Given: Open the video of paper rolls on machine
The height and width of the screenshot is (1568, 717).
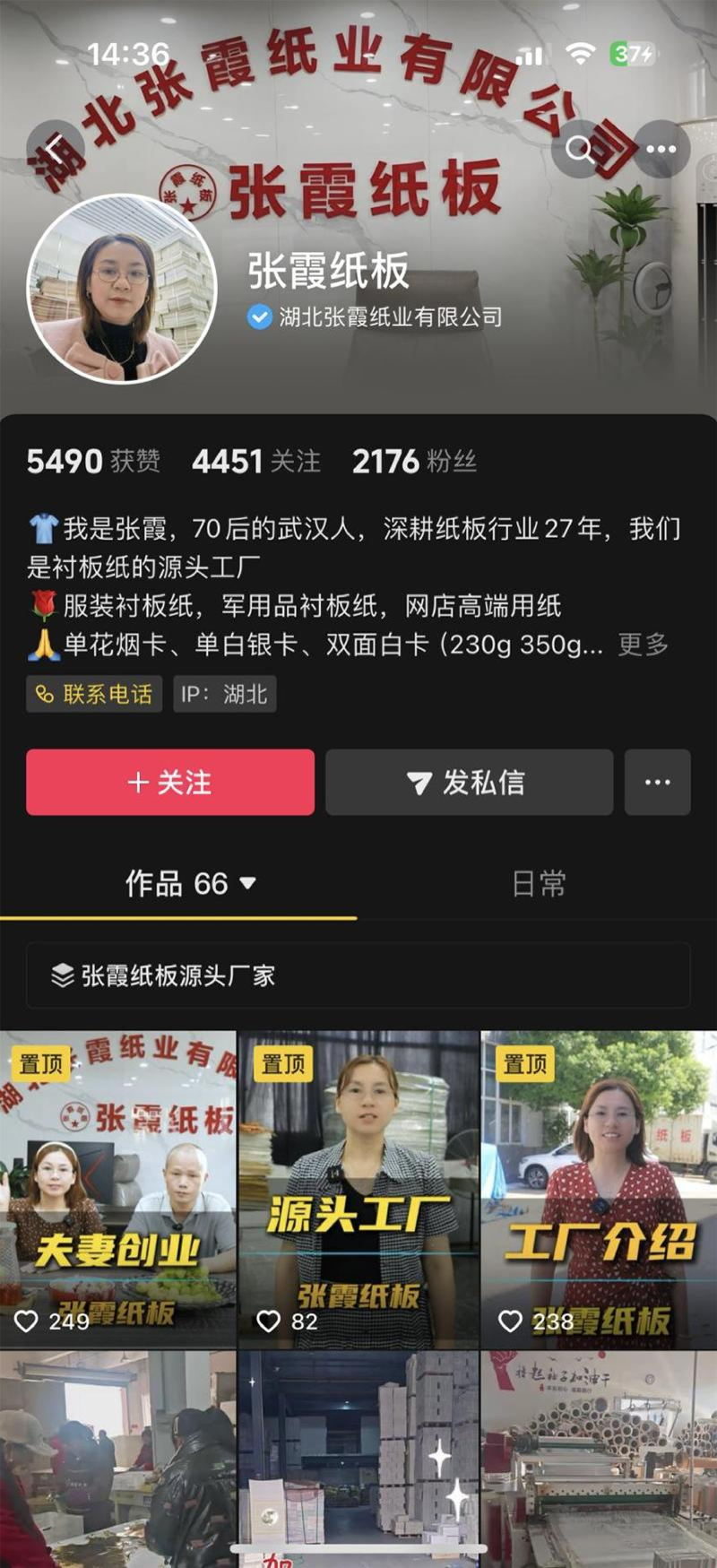Looking at the screenshot, I should pyautogui.click(x=599, y=1459).
